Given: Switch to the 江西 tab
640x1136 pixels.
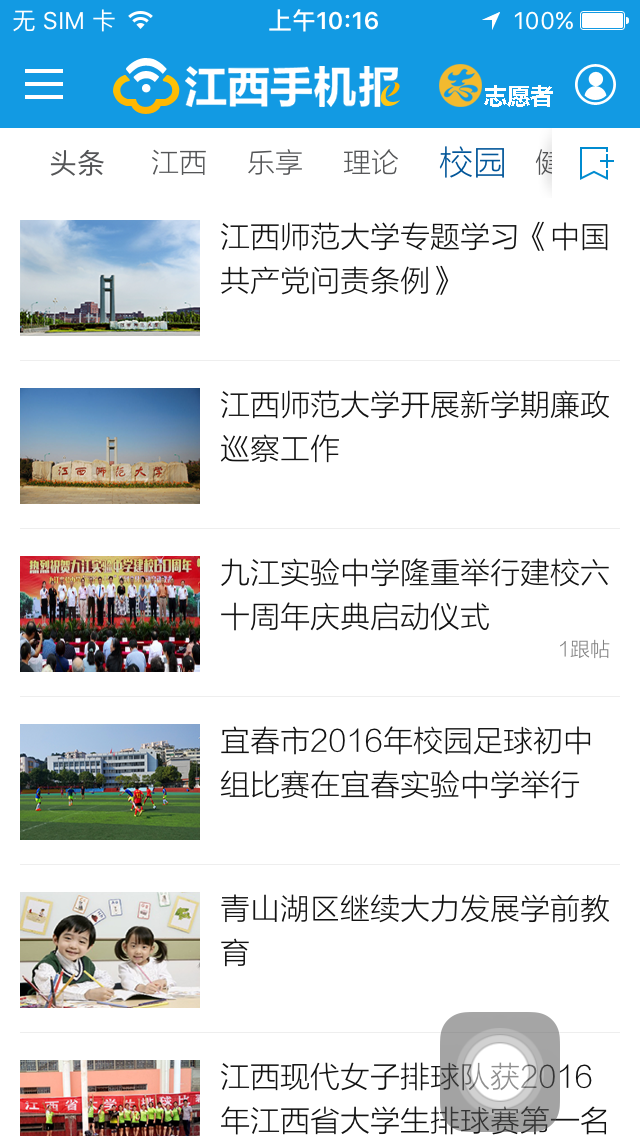Looking at the screenshot, I should click(179, 163).
